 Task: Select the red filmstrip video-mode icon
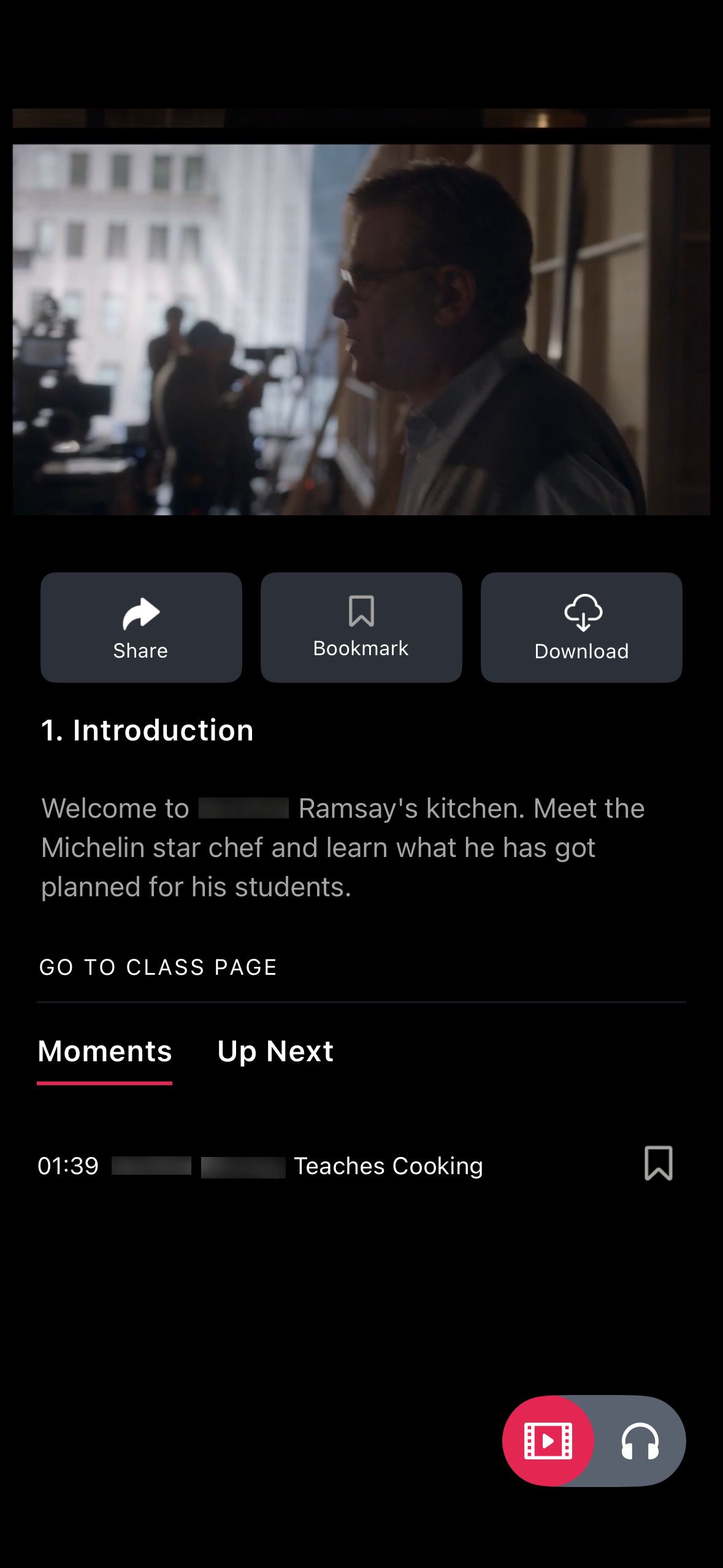(549, 1439)
